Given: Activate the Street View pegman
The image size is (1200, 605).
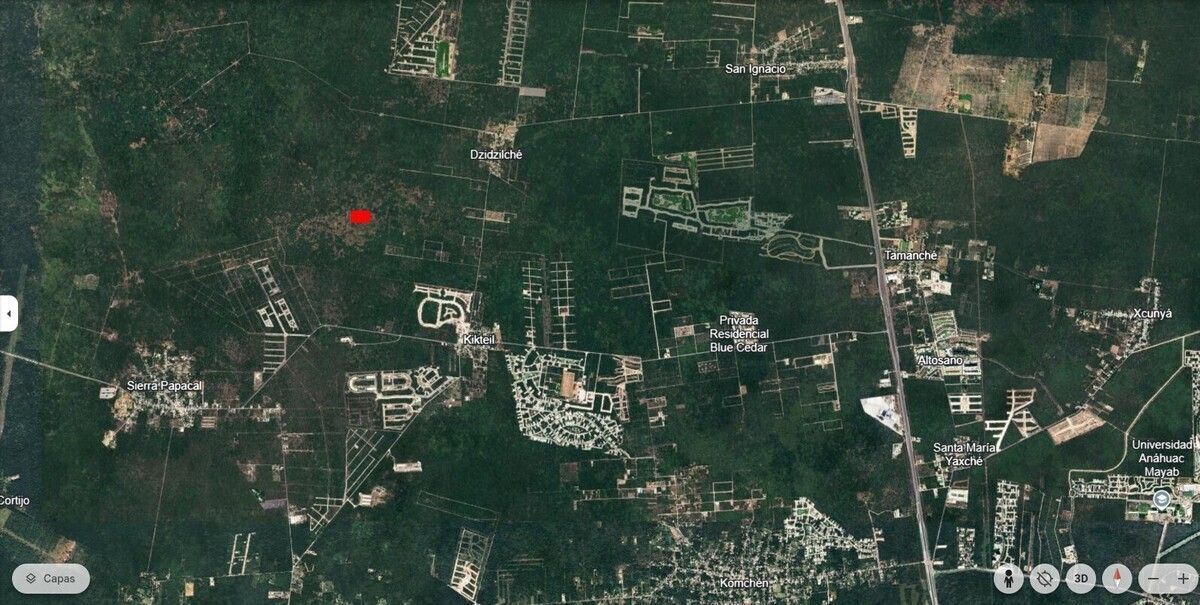Looking at the screenshot, I should point(1009,578).
